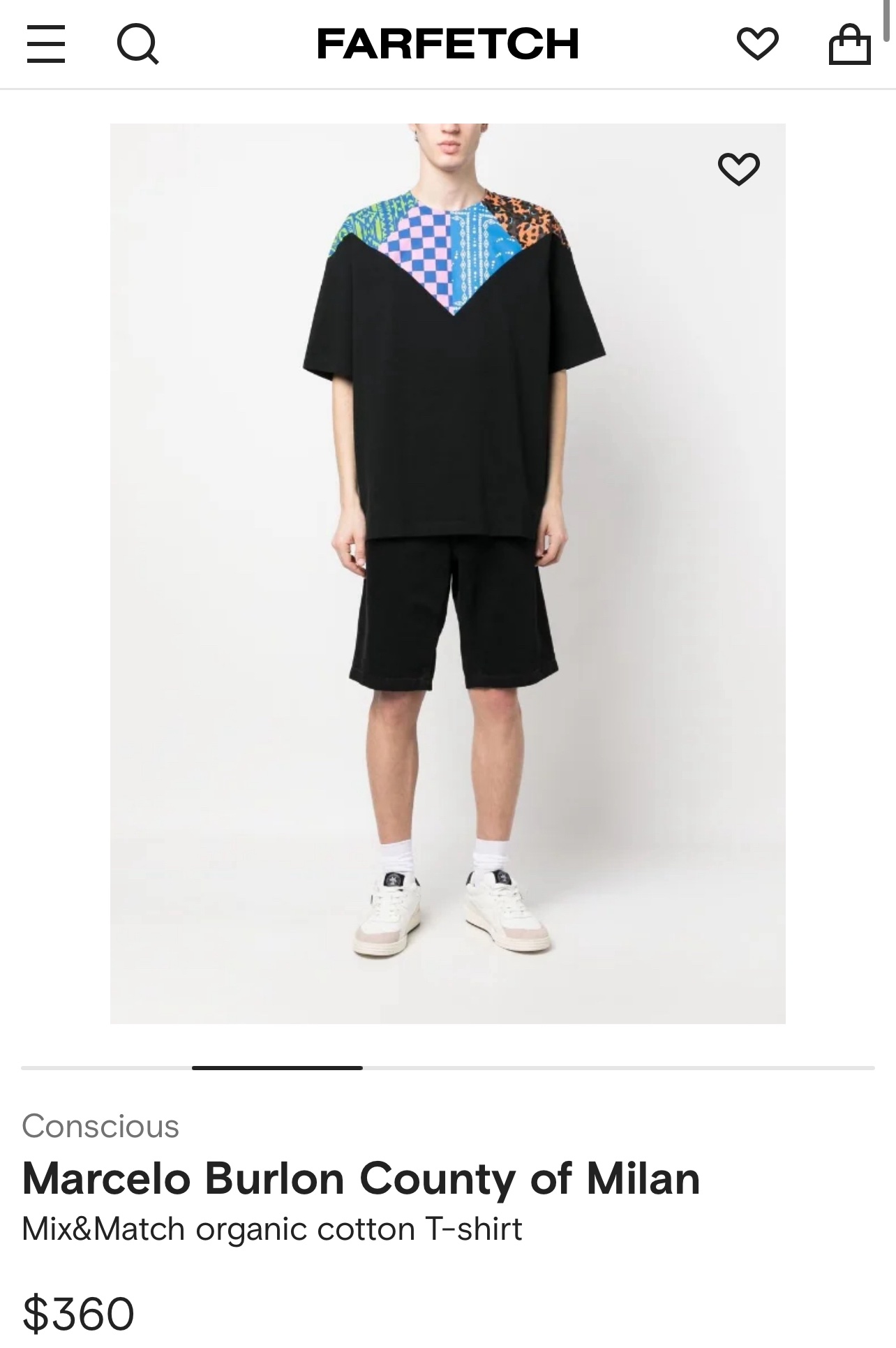Save this T-shirt to wishlist
Image resolution: width=896 pixels, height=1348 pixels.
[738, 169]
